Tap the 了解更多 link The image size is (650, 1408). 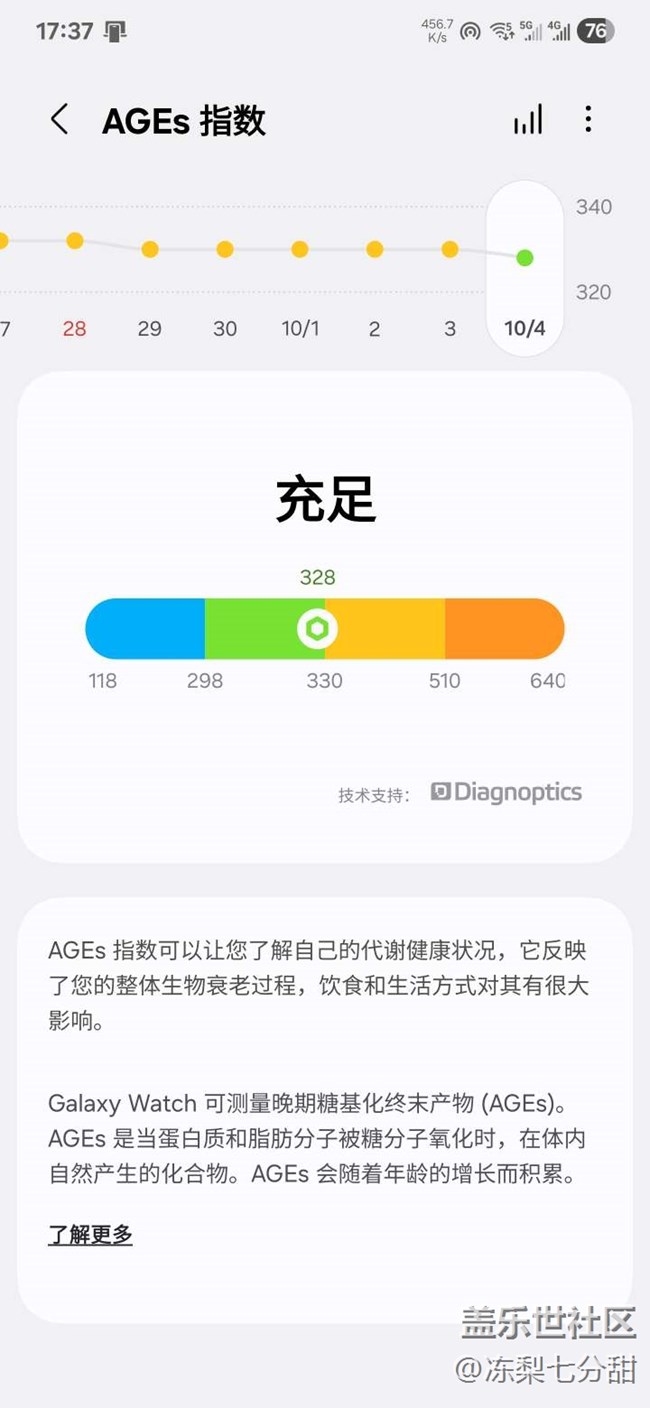click(x=90, y=1234)
